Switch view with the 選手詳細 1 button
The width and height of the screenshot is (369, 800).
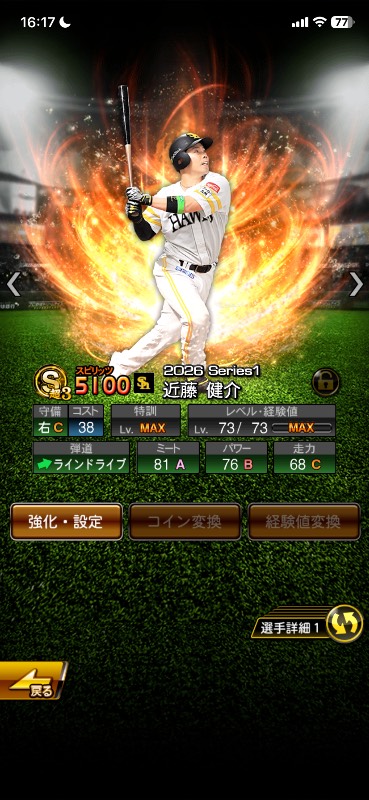click(x=307, y=624)
